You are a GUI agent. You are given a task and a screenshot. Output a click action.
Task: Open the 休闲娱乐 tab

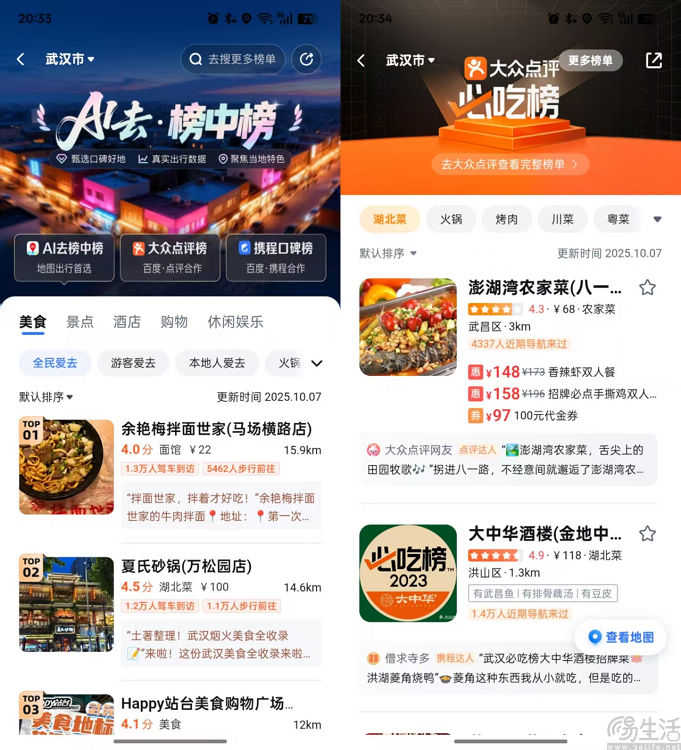(235, 322)
